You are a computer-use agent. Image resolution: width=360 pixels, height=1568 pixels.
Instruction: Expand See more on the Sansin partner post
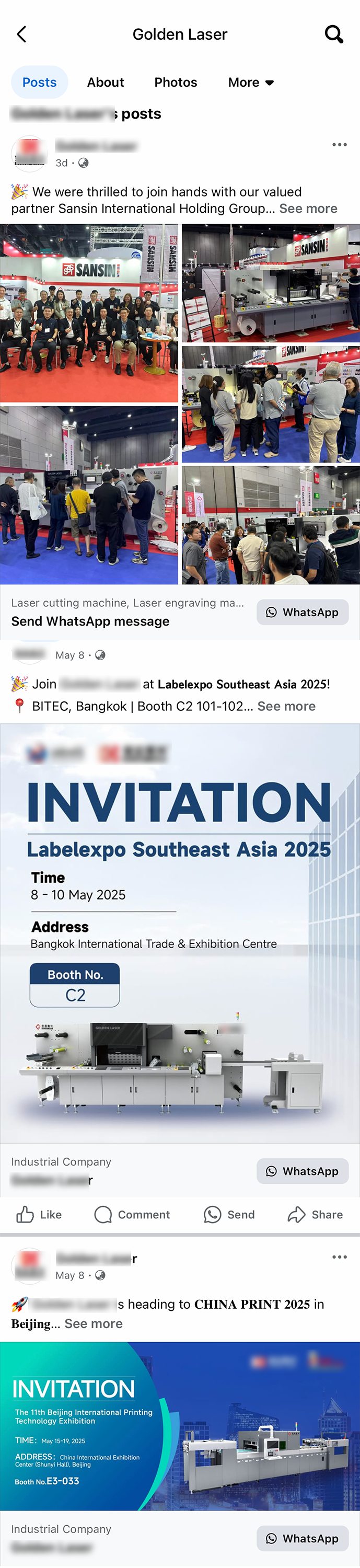pyautogui.click(x=308, y=209)
